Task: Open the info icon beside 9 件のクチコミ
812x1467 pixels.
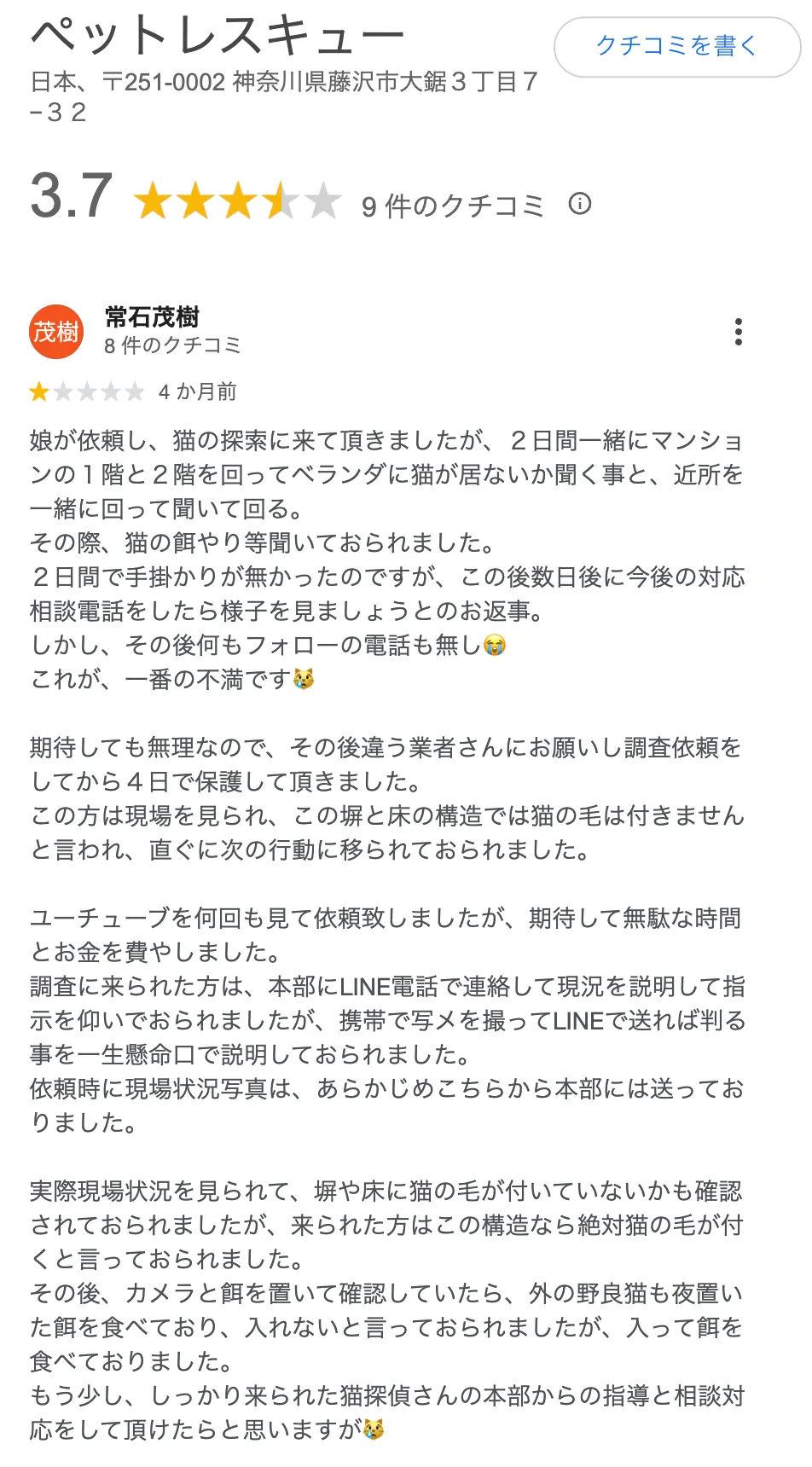Action: point(580,205)
